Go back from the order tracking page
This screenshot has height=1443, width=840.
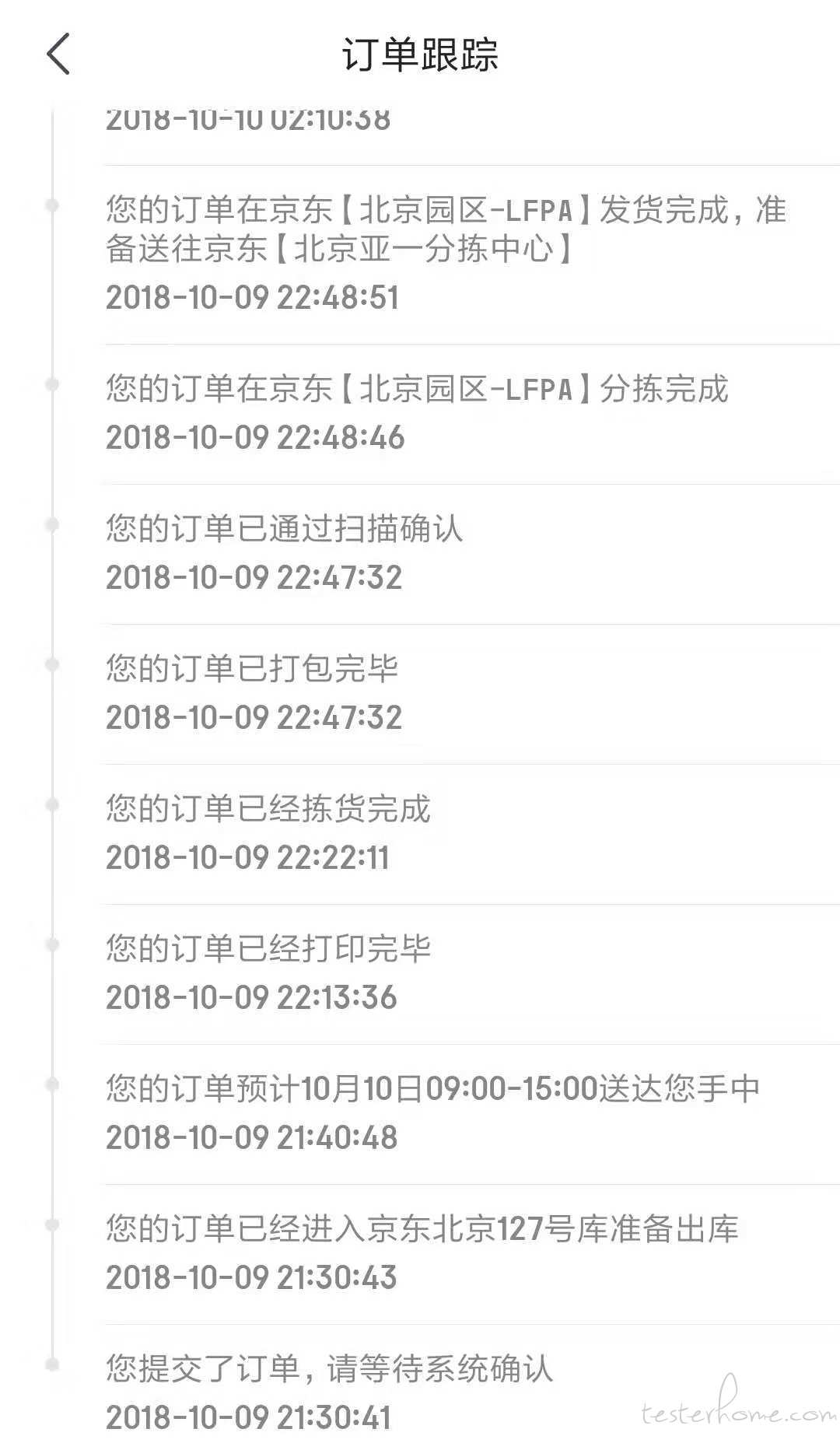tap(58, 54)
